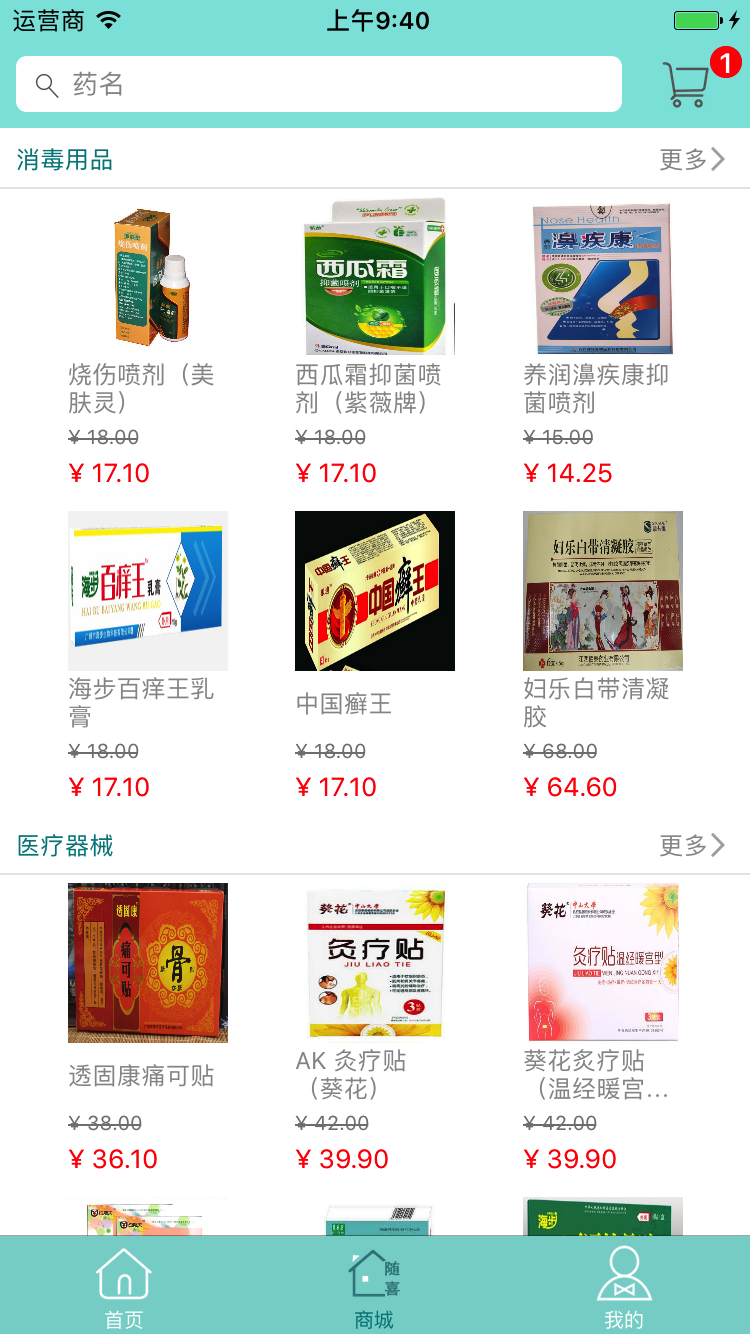Go to the 我的 tab
The width and height of the screenshot is (750, 1334).
624,1287
